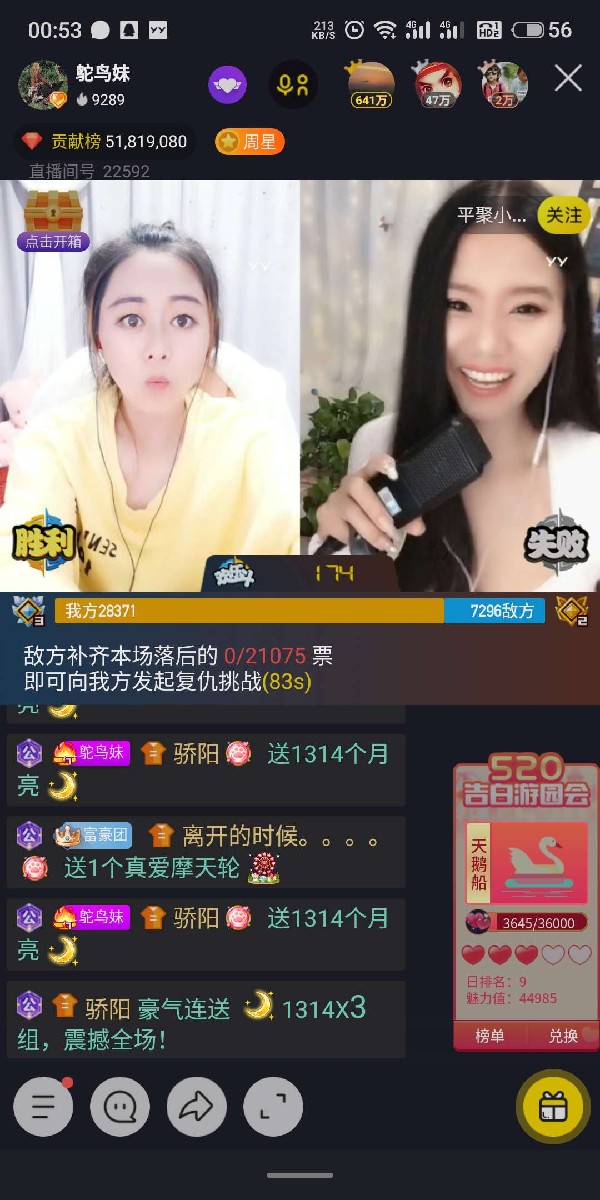Follow the opponent streamer with 关注
The height and width of the screenshot is (1200, 600).
point(563,215)
